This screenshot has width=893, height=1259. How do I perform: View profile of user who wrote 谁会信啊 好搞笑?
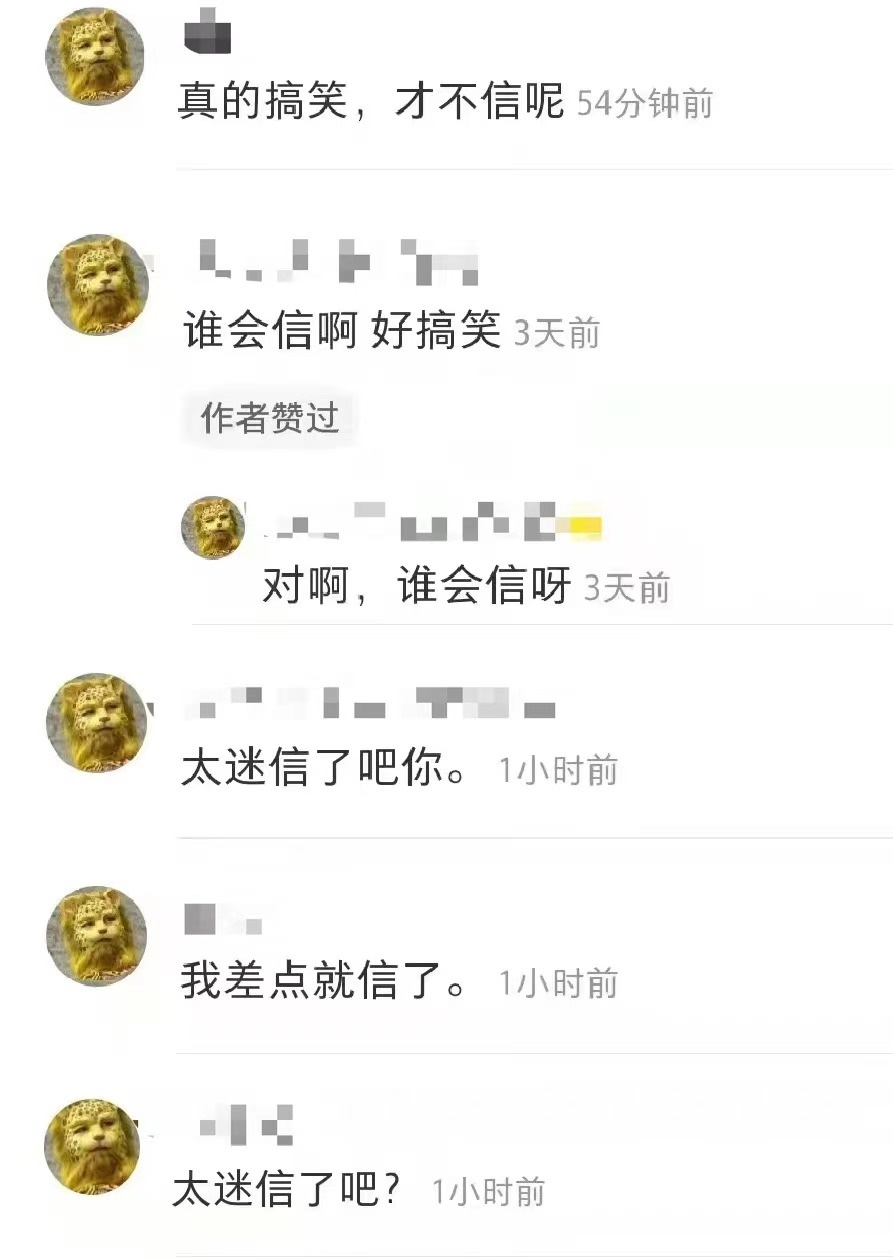[97, 285]
